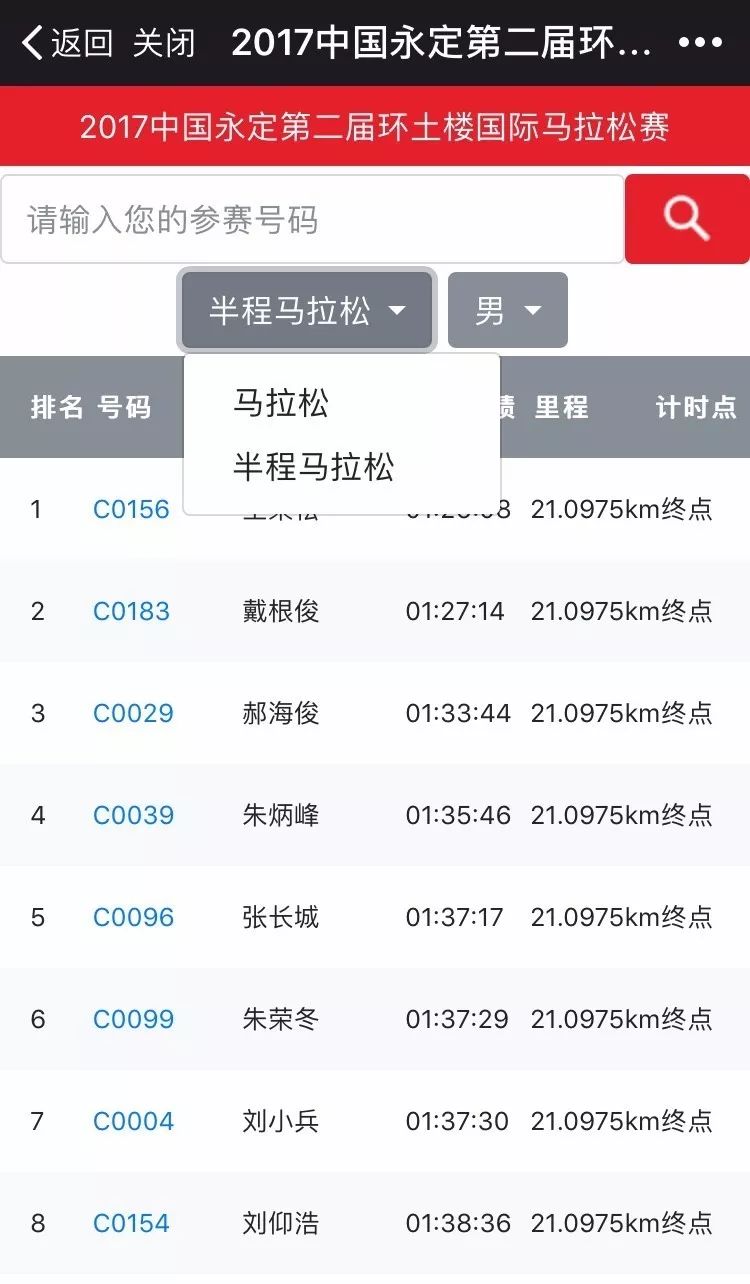Open runner number C0183

pos(132,611)
